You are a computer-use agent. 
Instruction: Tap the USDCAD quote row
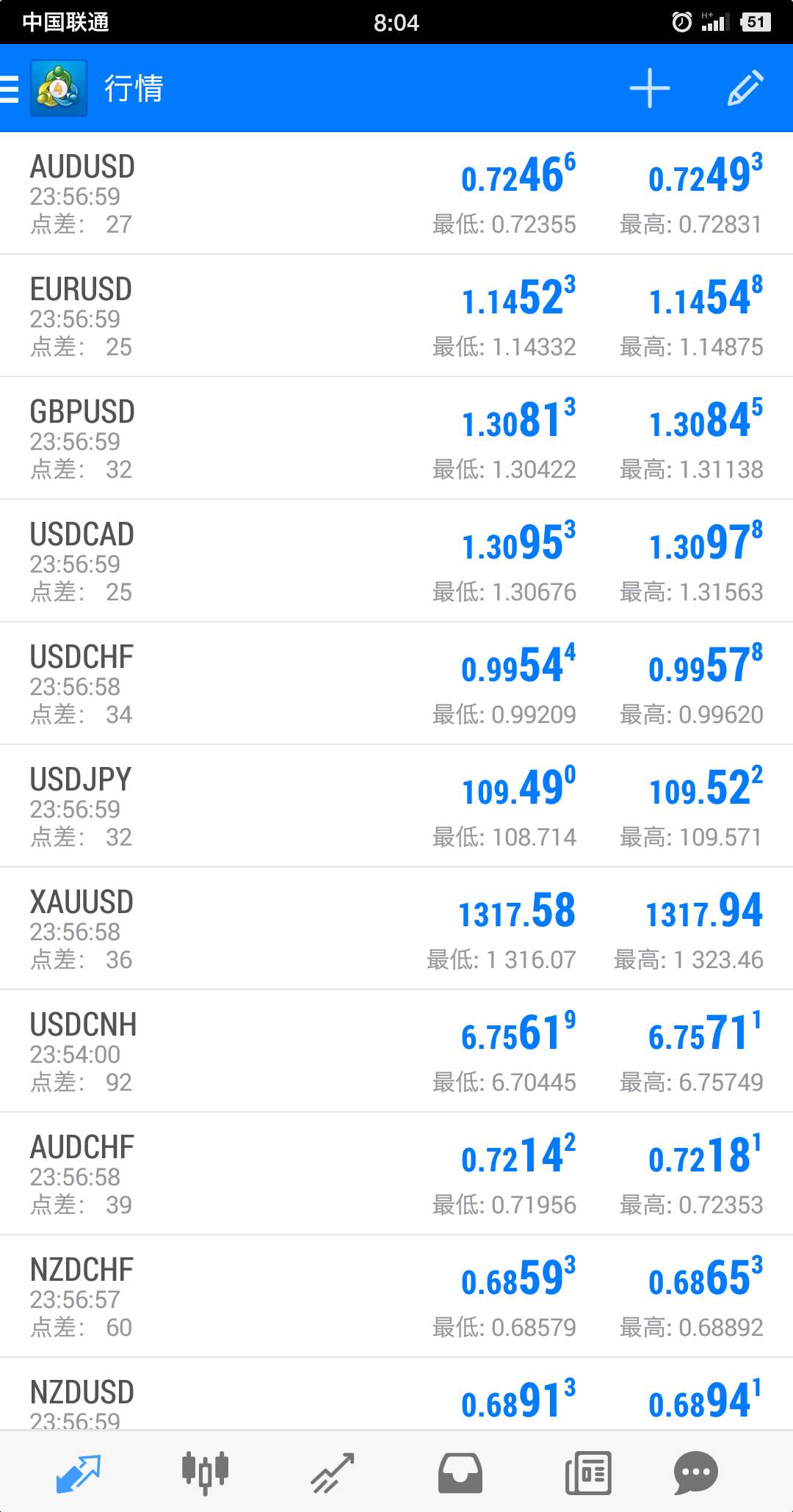(x=396, y=561)
